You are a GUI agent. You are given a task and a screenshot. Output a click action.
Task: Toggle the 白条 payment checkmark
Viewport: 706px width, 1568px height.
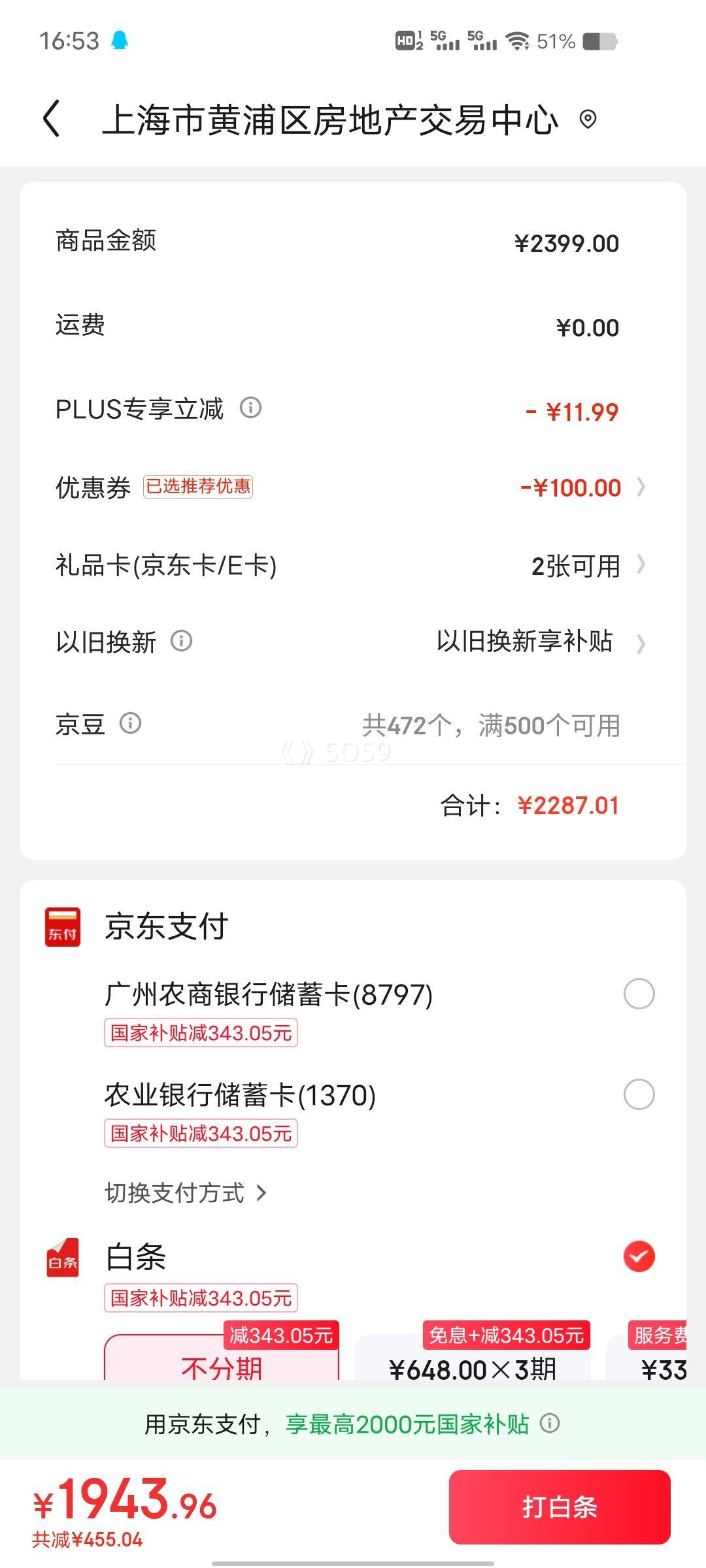point(639,1256)
